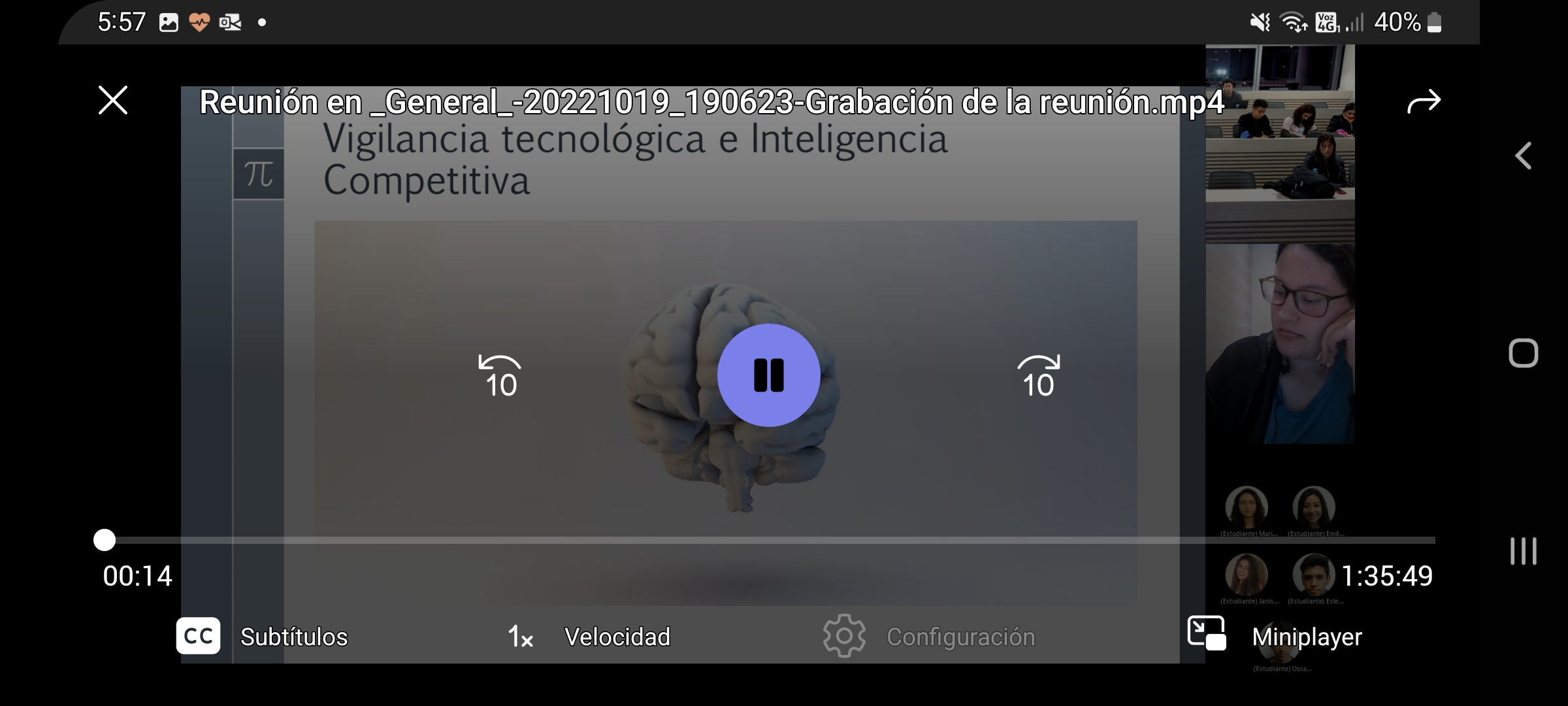Switch to Miniplayer mode

tap(1275, 636)
